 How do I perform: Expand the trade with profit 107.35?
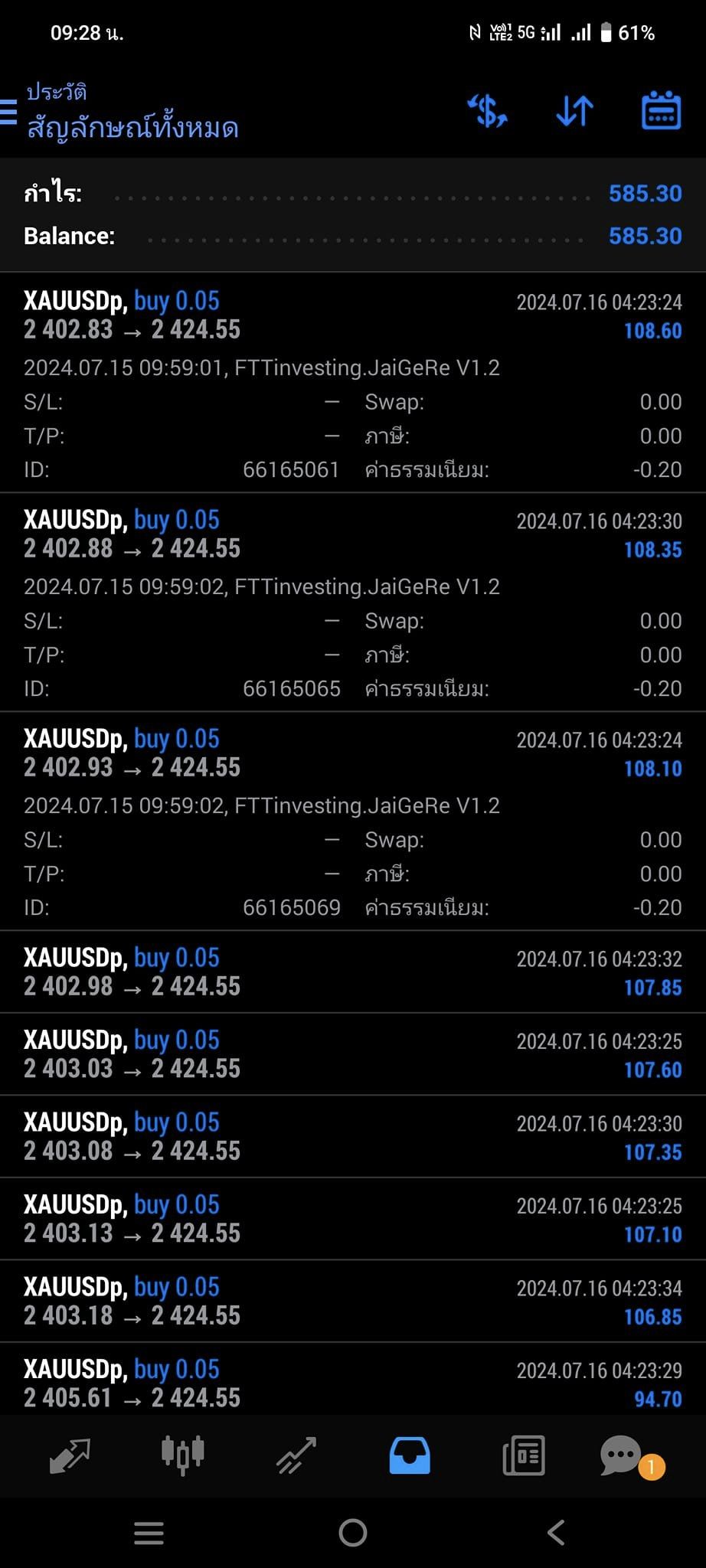(x=353, y=1136)
